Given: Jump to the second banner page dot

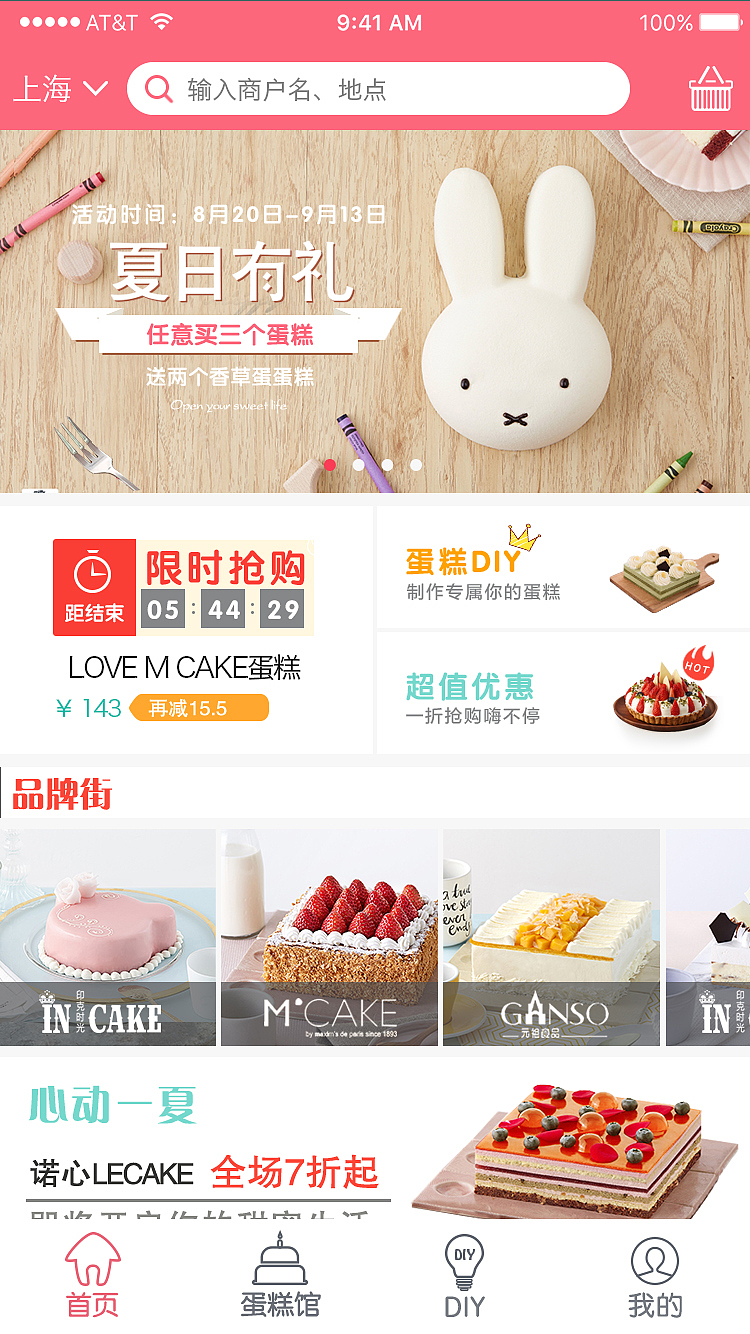Looking at the screenshot, I should point(359,465).
